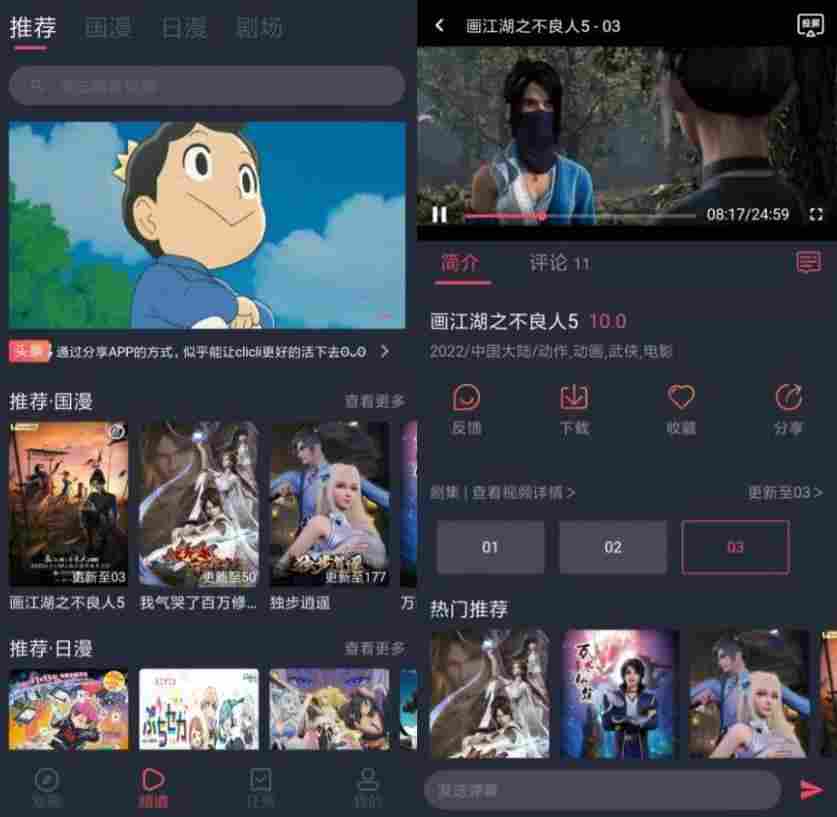Image resolution: width=837 pixels, height=817 pixels.
Task: Switch to the 评论 tab
Action: (x=558, y=263)
